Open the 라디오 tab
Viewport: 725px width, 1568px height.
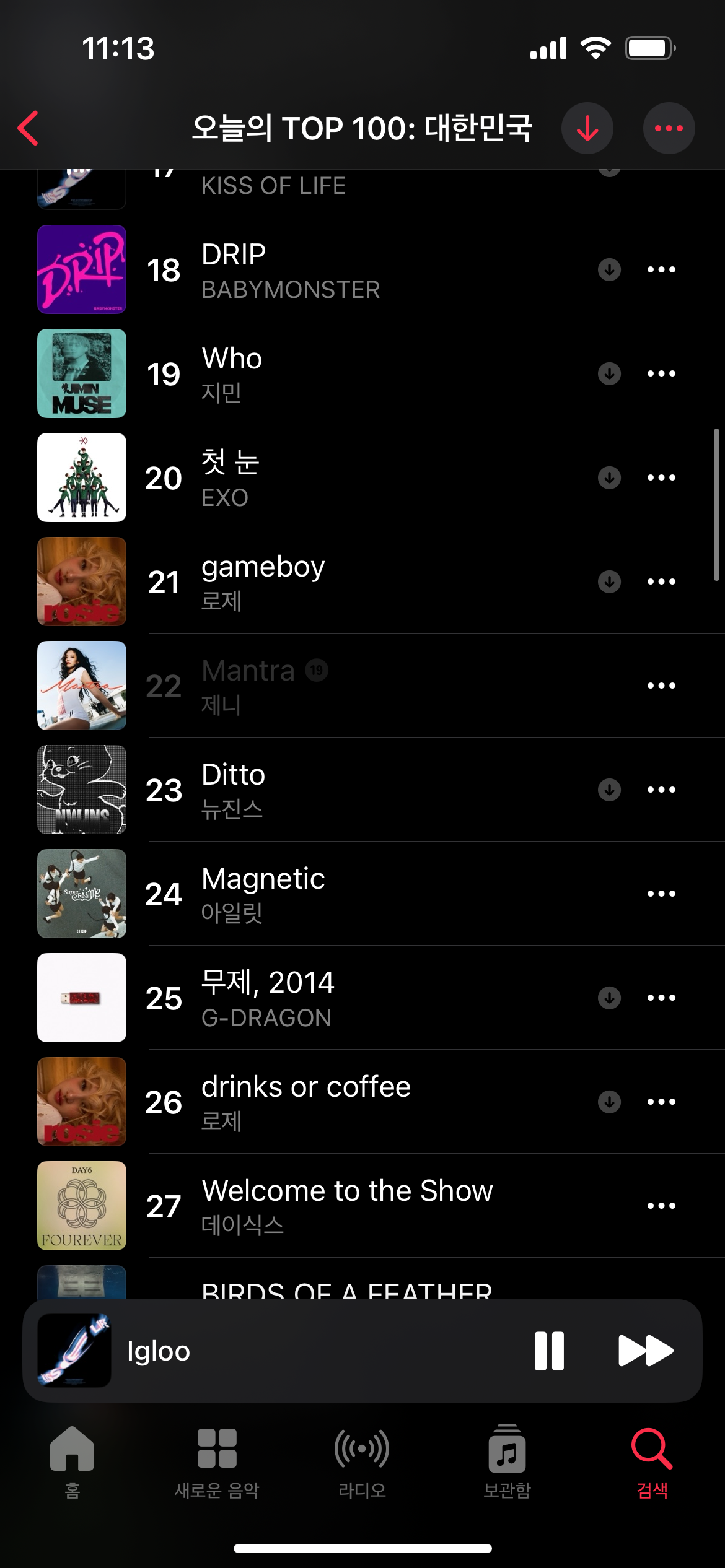[x=362, y=1461]
